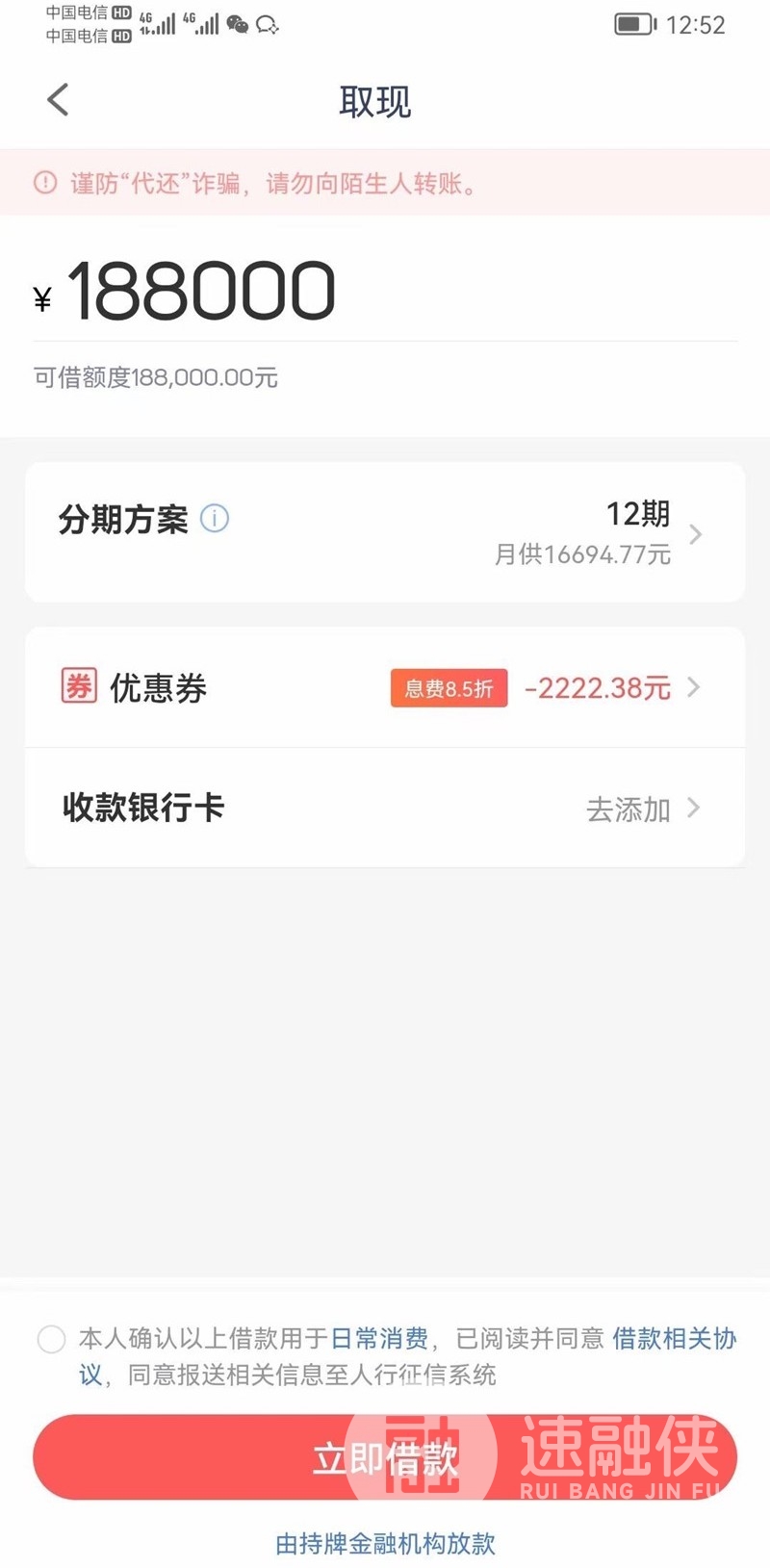Open the 分期方案 12期 installment row
770x1568 pixels.
[x=385, y=532]
